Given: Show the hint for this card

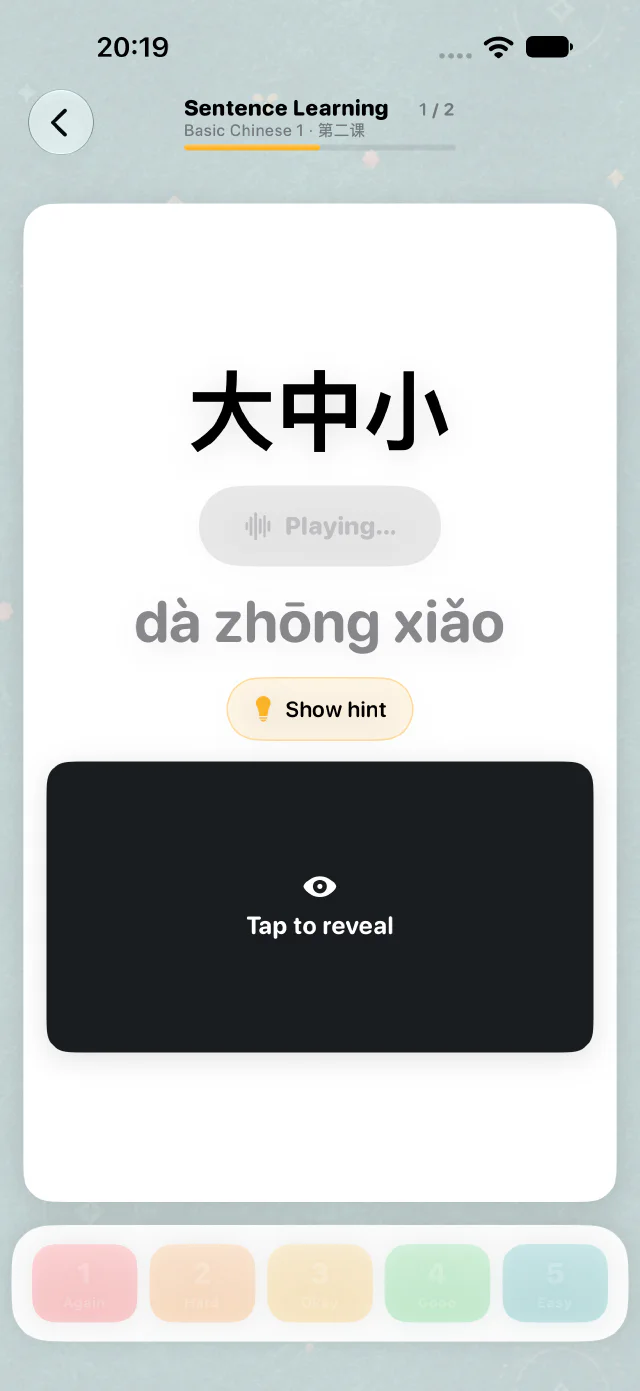Looking at the screenshot, I should coord(320,709).
